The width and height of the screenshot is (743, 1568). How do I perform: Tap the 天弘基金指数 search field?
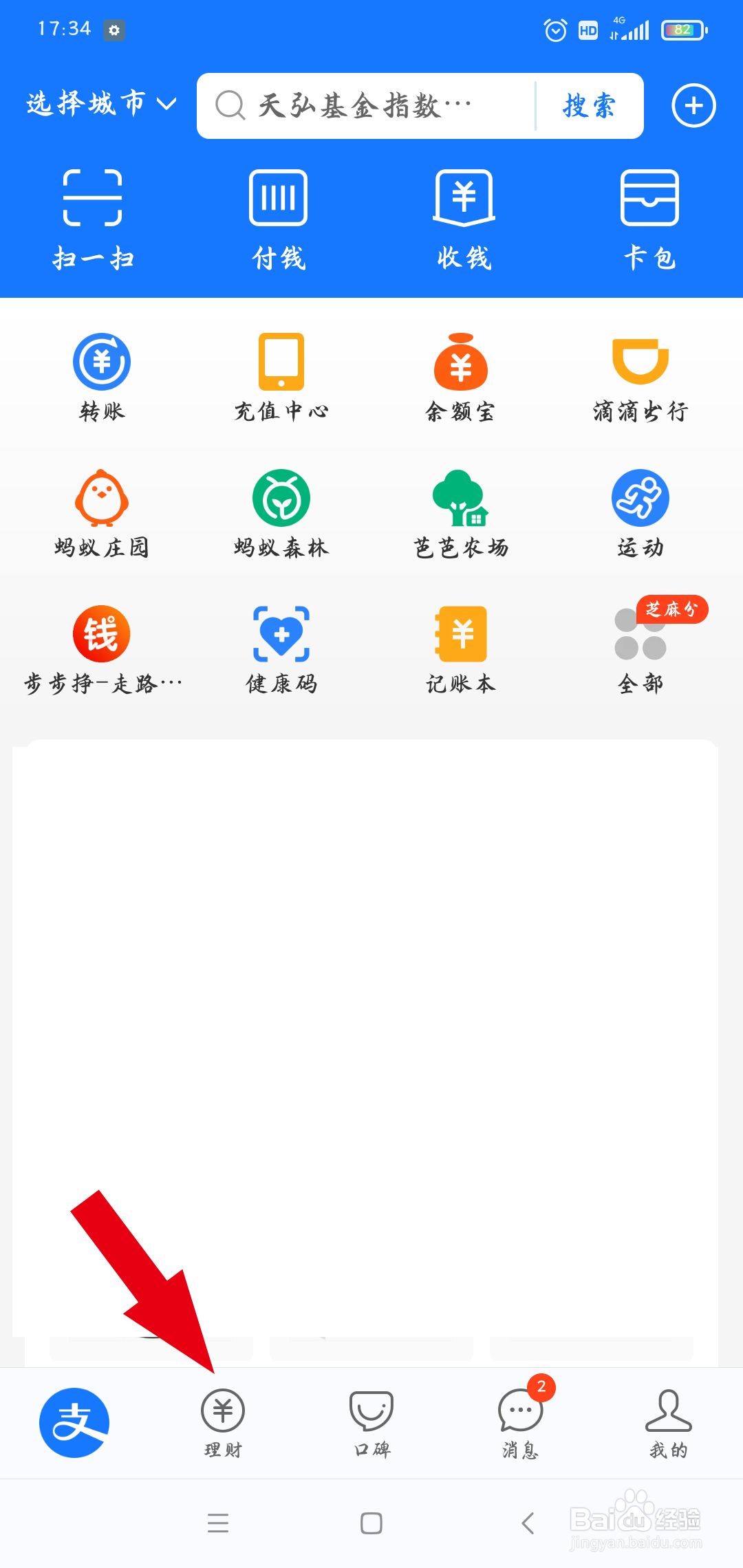coord(365,106)
